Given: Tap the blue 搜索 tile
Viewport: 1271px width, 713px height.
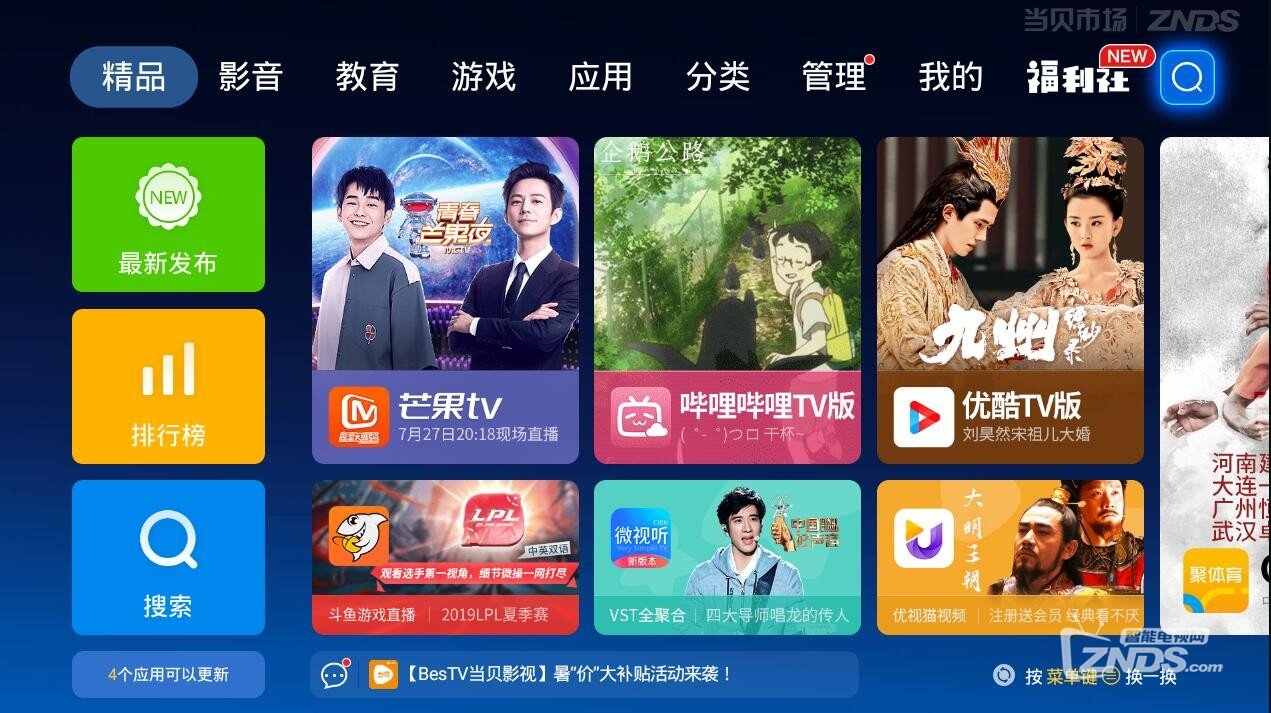Looking at the screenshot, I should (168, 557).
